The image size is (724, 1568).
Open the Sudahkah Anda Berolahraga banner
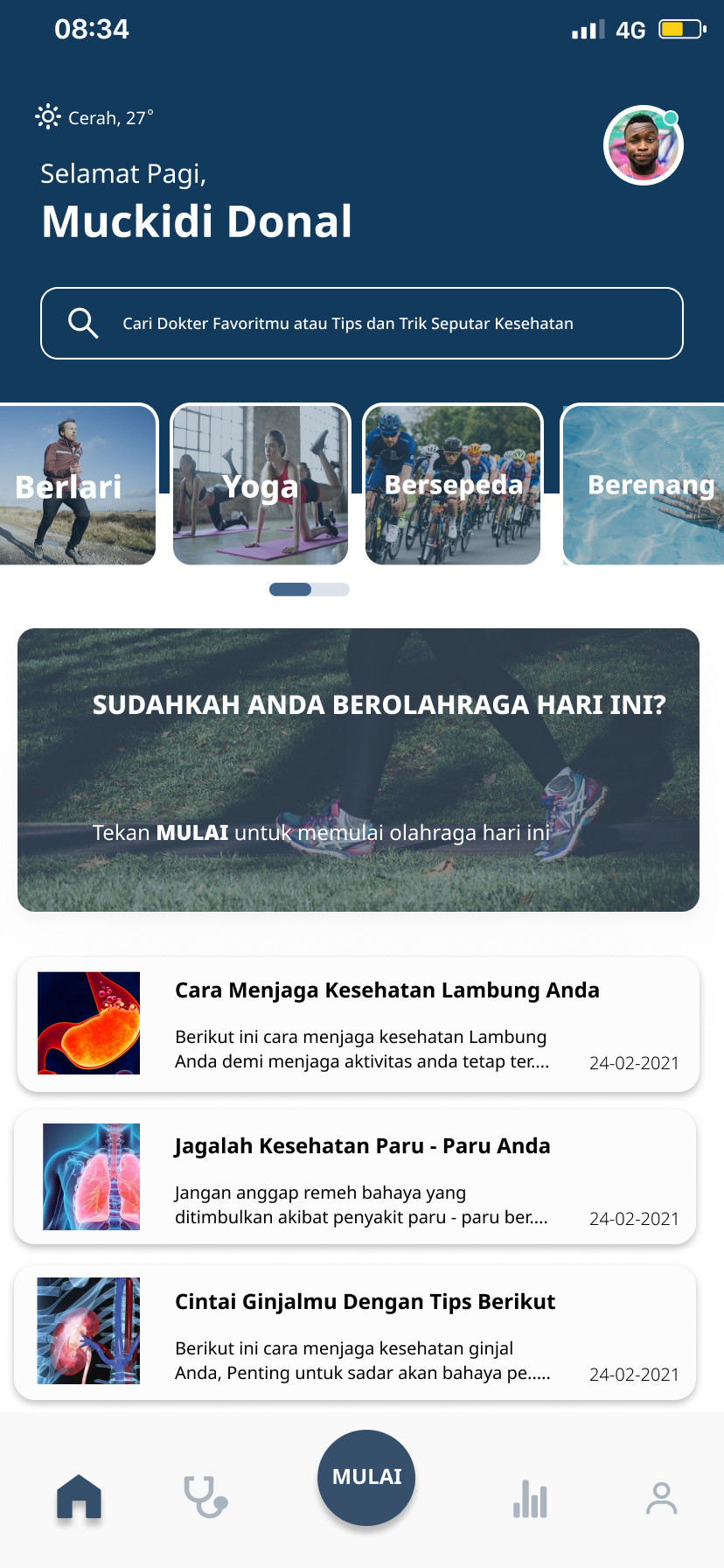tap(359, 770)
